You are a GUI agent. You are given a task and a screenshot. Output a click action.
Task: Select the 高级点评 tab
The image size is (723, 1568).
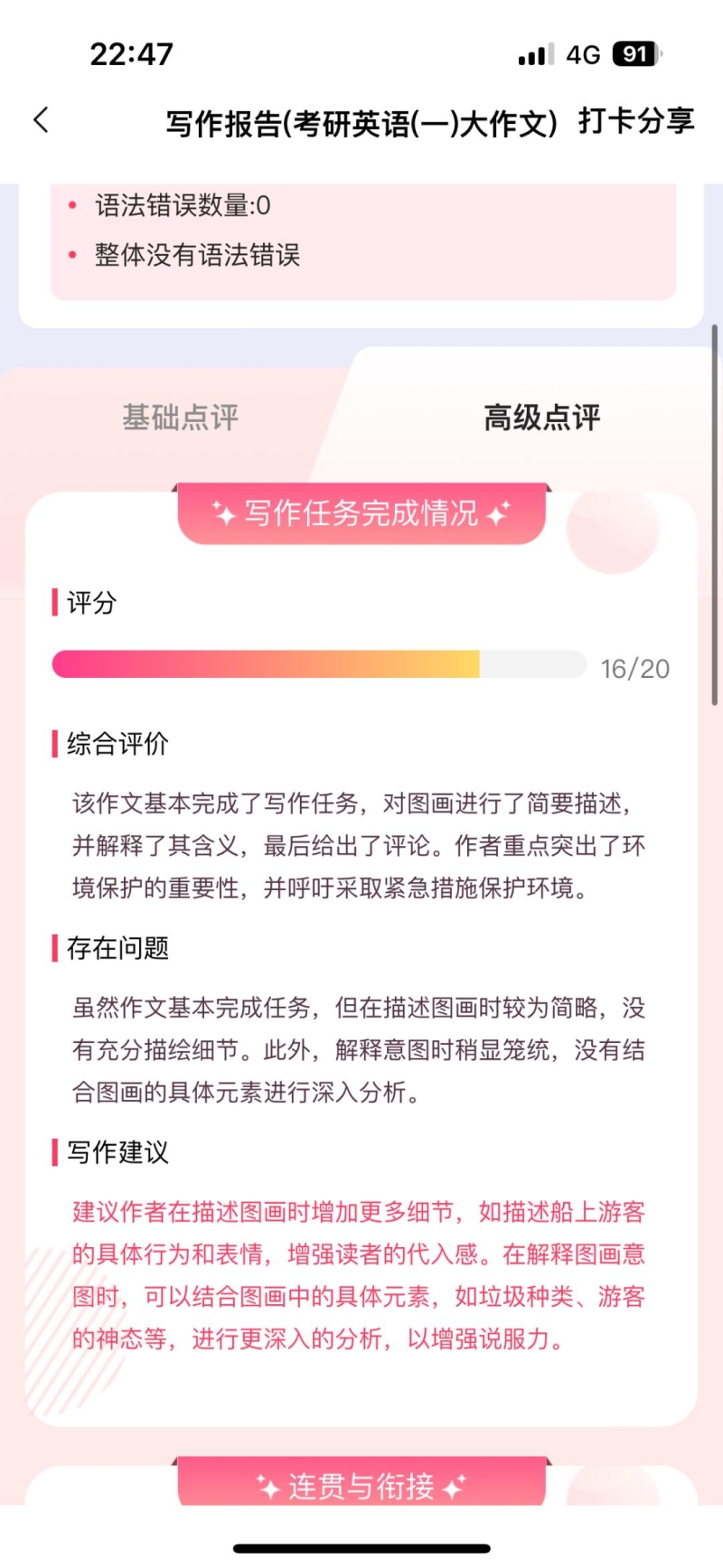541,418
